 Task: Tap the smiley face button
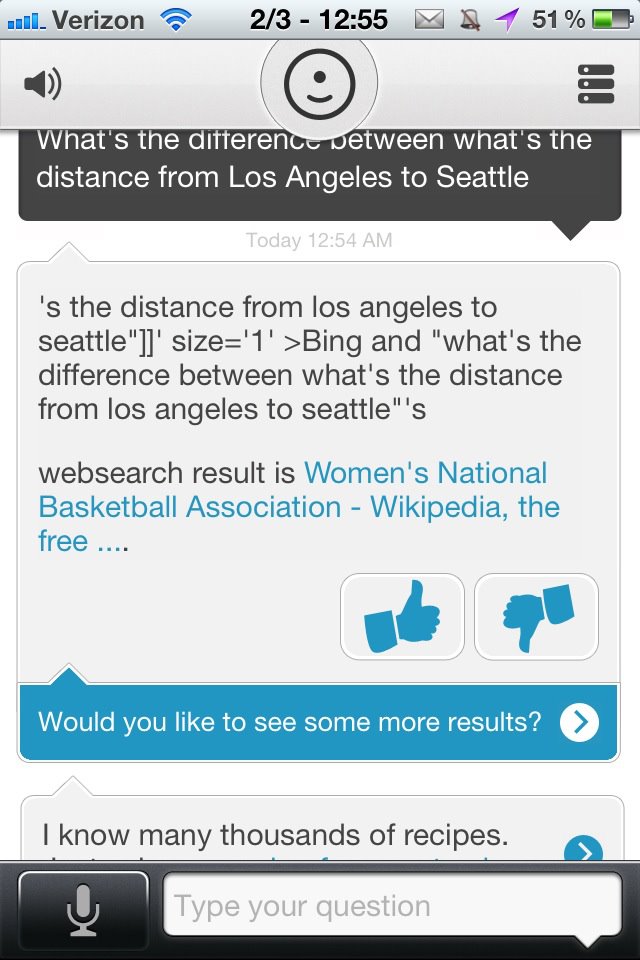319,84
